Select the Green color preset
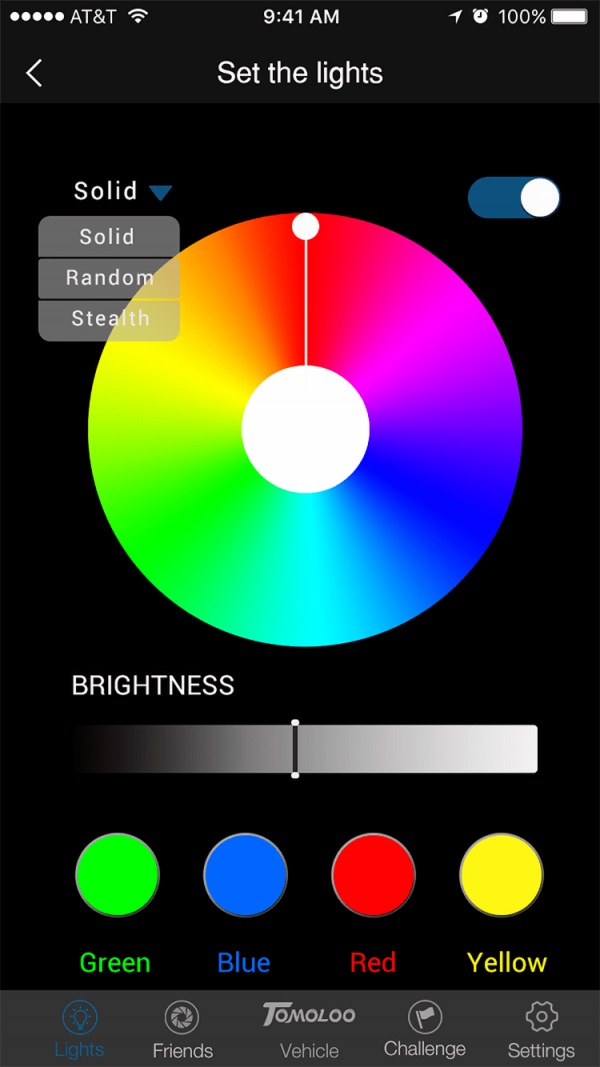The height and width of the screenshot is (1067, 600). click(x=117, y=874)
